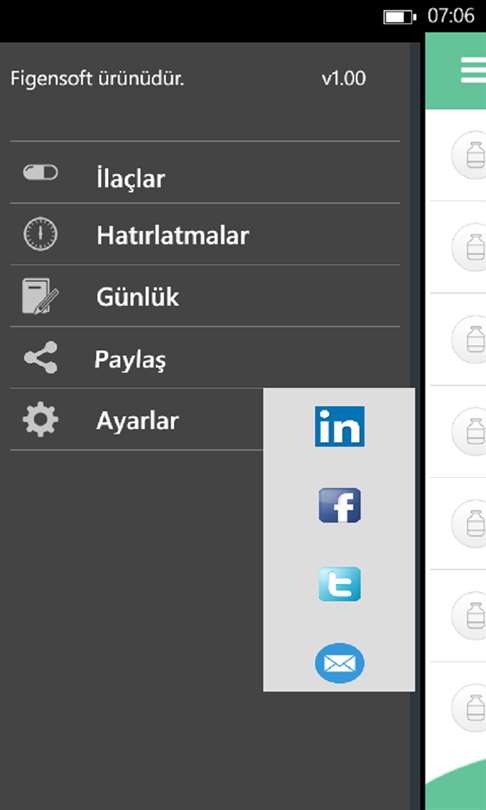Share via Twitter icon

(x=339, y=584)
